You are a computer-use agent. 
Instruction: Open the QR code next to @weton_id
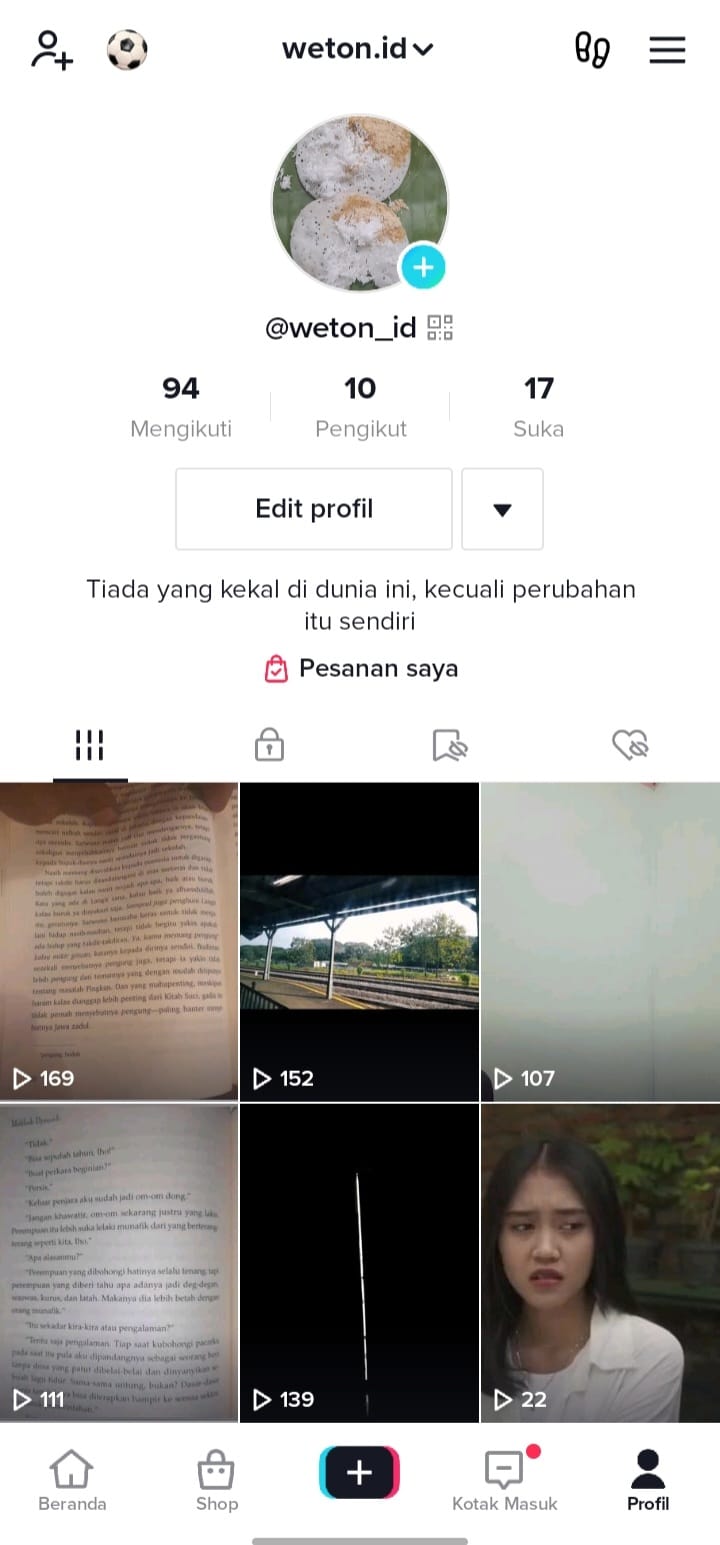pyautogui.click(x=440, y=327)
